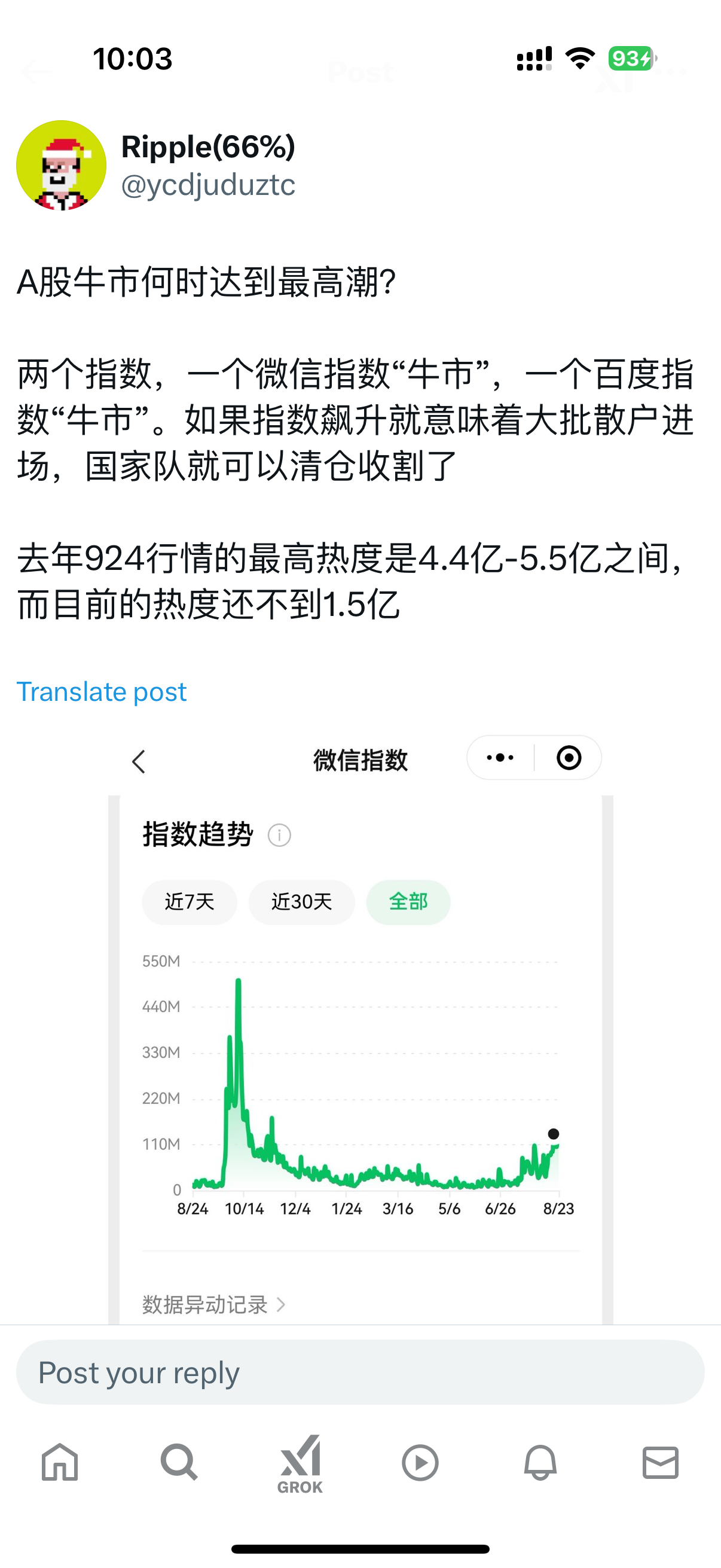Open the attached WeChat index chart image
721x1568 pixels.
coord(360,1027)
